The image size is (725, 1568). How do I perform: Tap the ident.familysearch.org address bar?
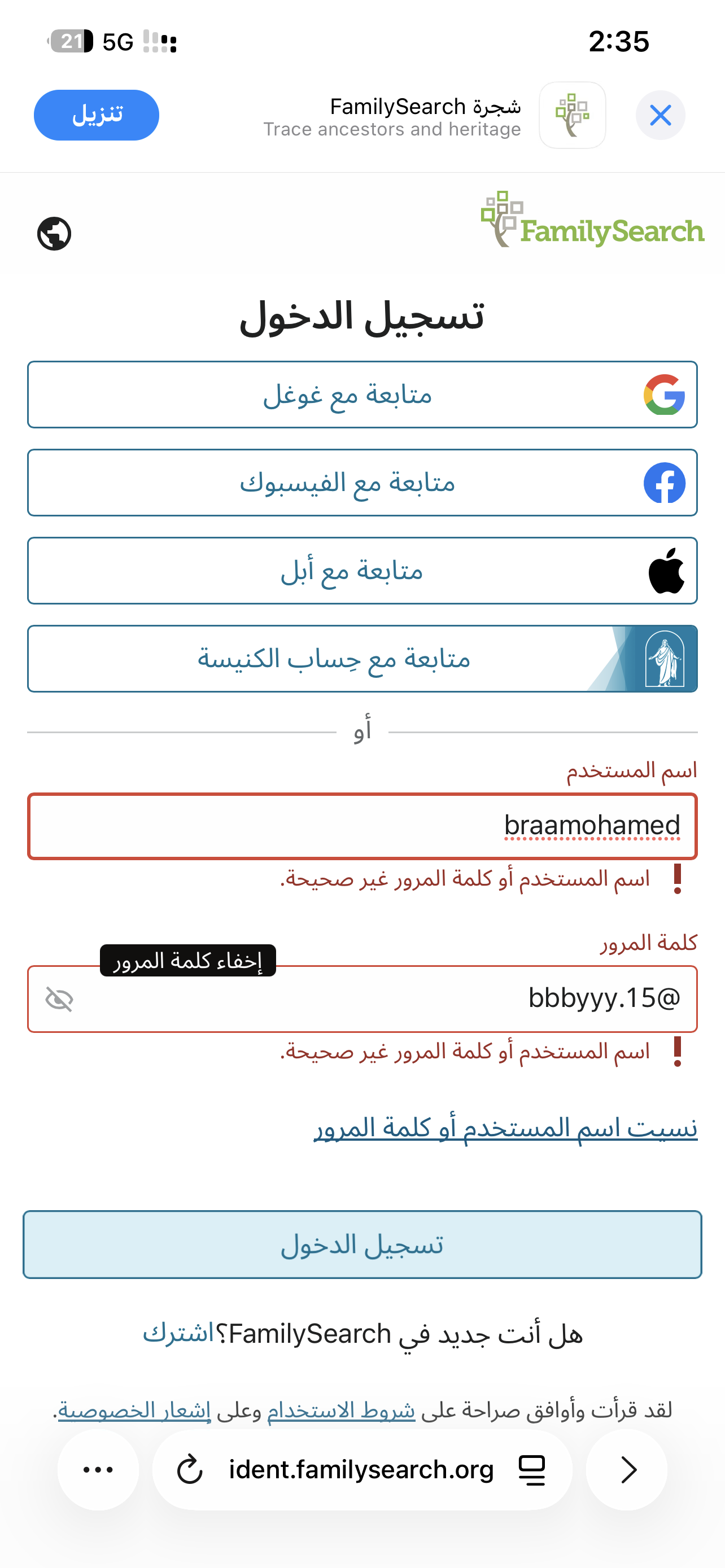361,1470
